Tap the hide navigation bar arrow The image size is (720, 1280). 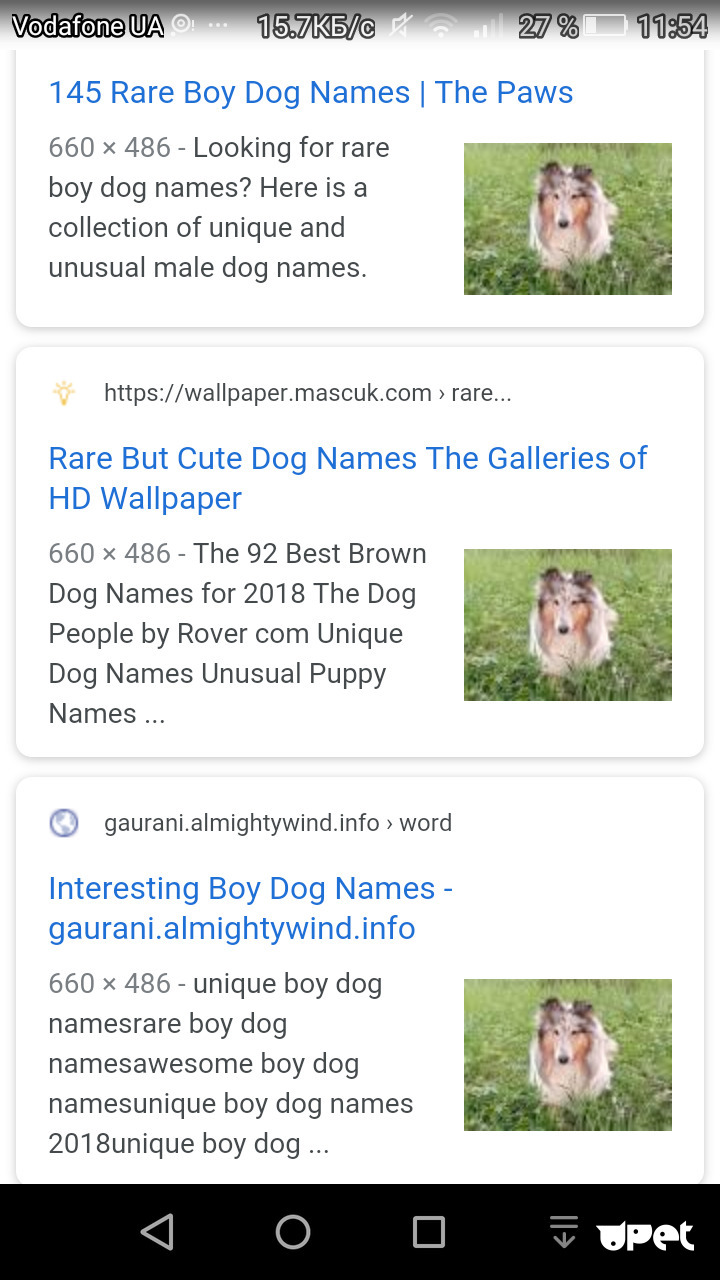564,1232
